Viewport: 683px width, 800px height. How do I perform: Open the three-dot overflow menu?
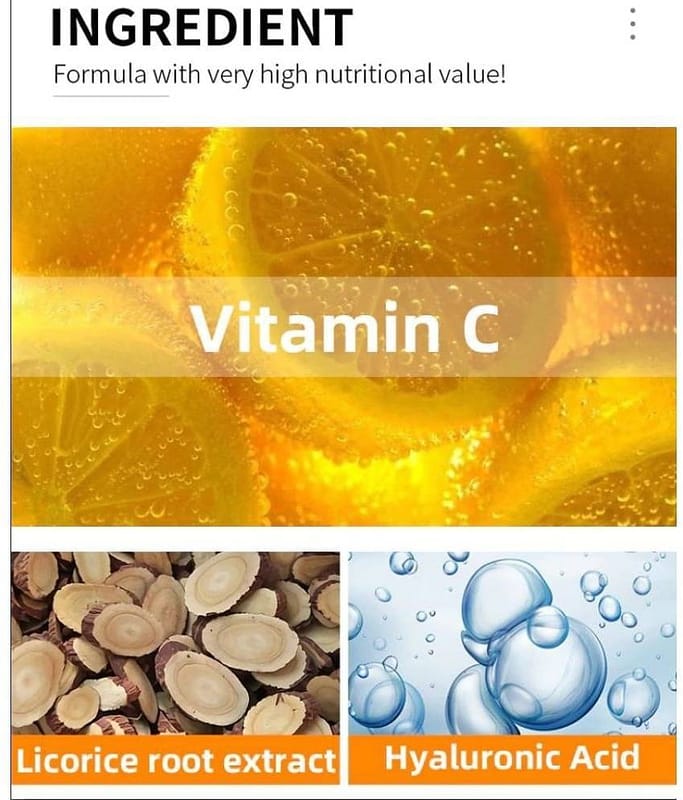click(x=632, y=24)
